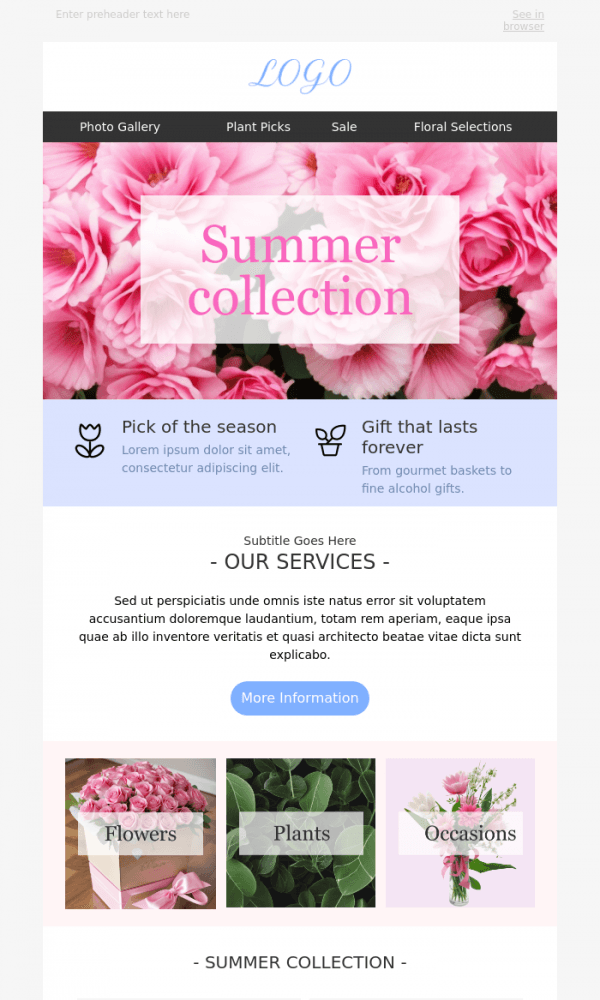Go to Plant Picks
This screenshot has width=600, height=1000.
[x=258, y=127]
